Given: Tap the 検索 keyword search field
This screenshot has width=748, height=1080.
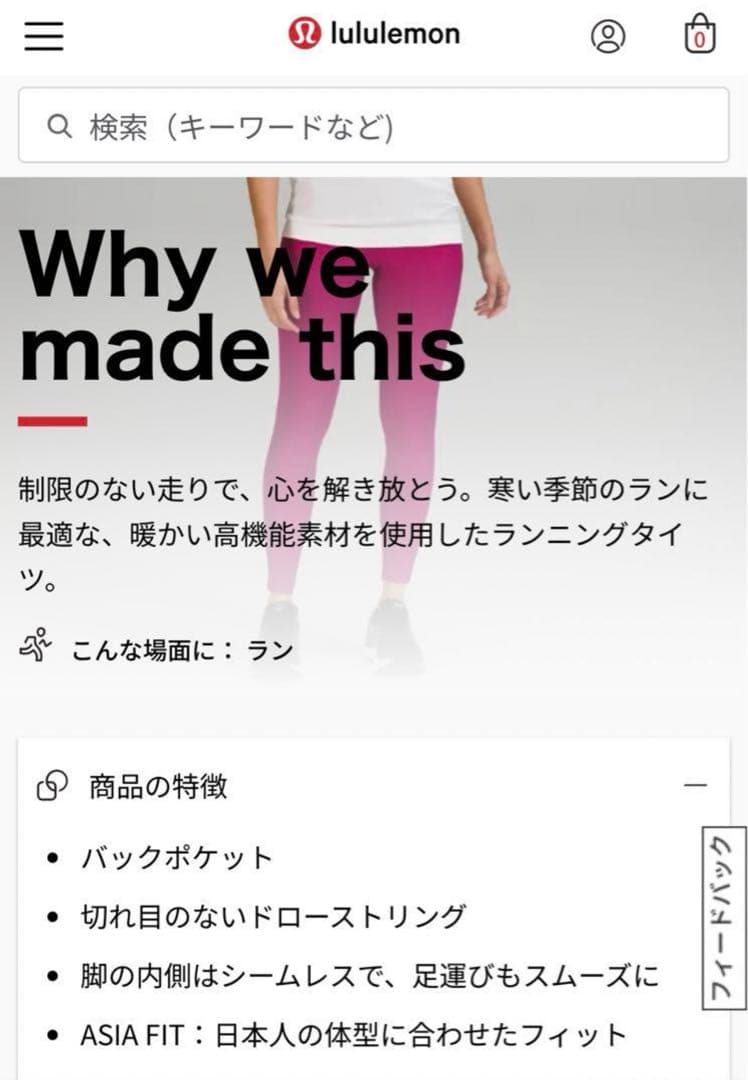Looking at the screenshot, I should [x=374, y=126].
